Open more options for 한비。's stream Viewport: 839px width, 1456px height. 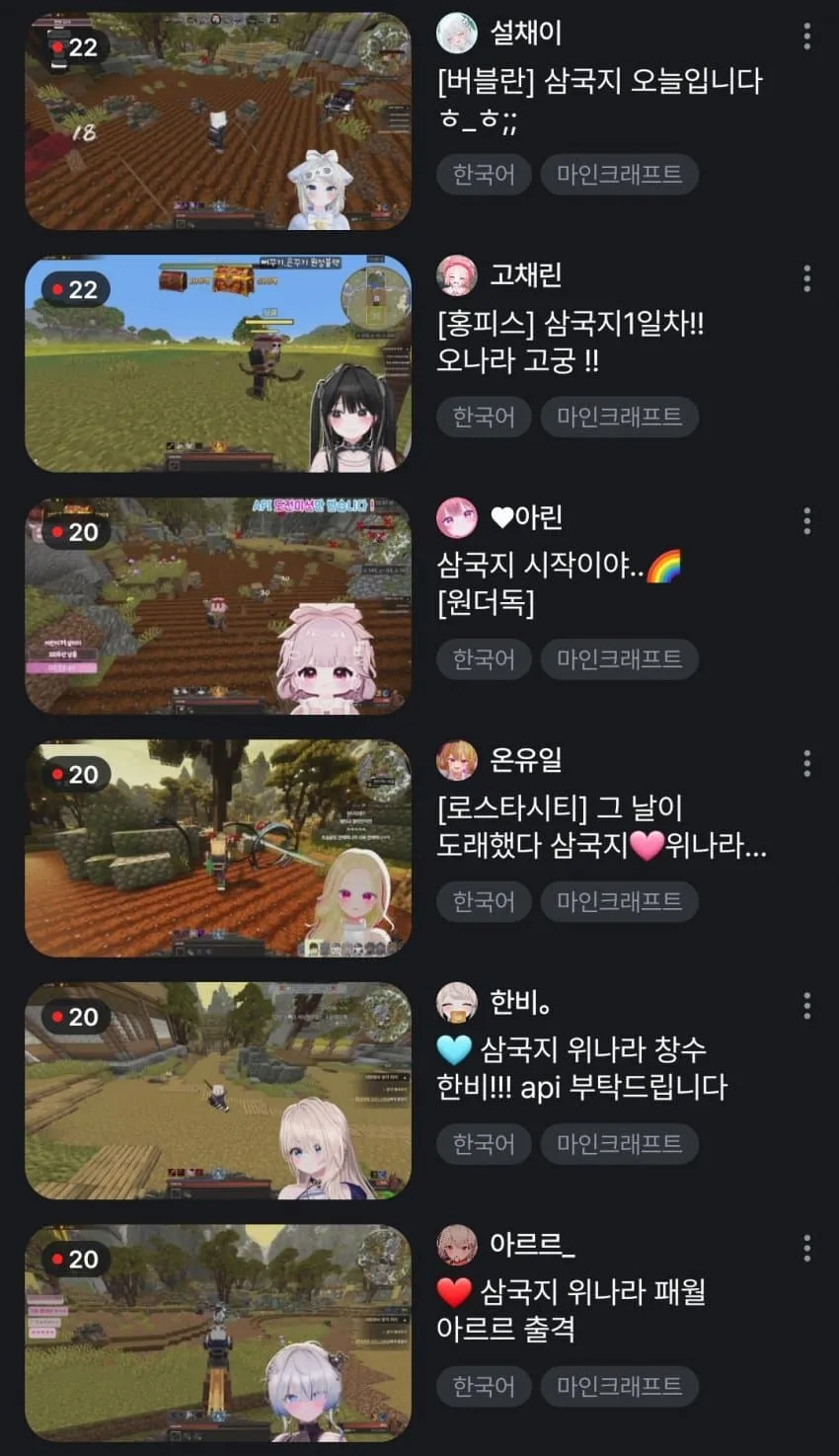tap(807, 1006)
